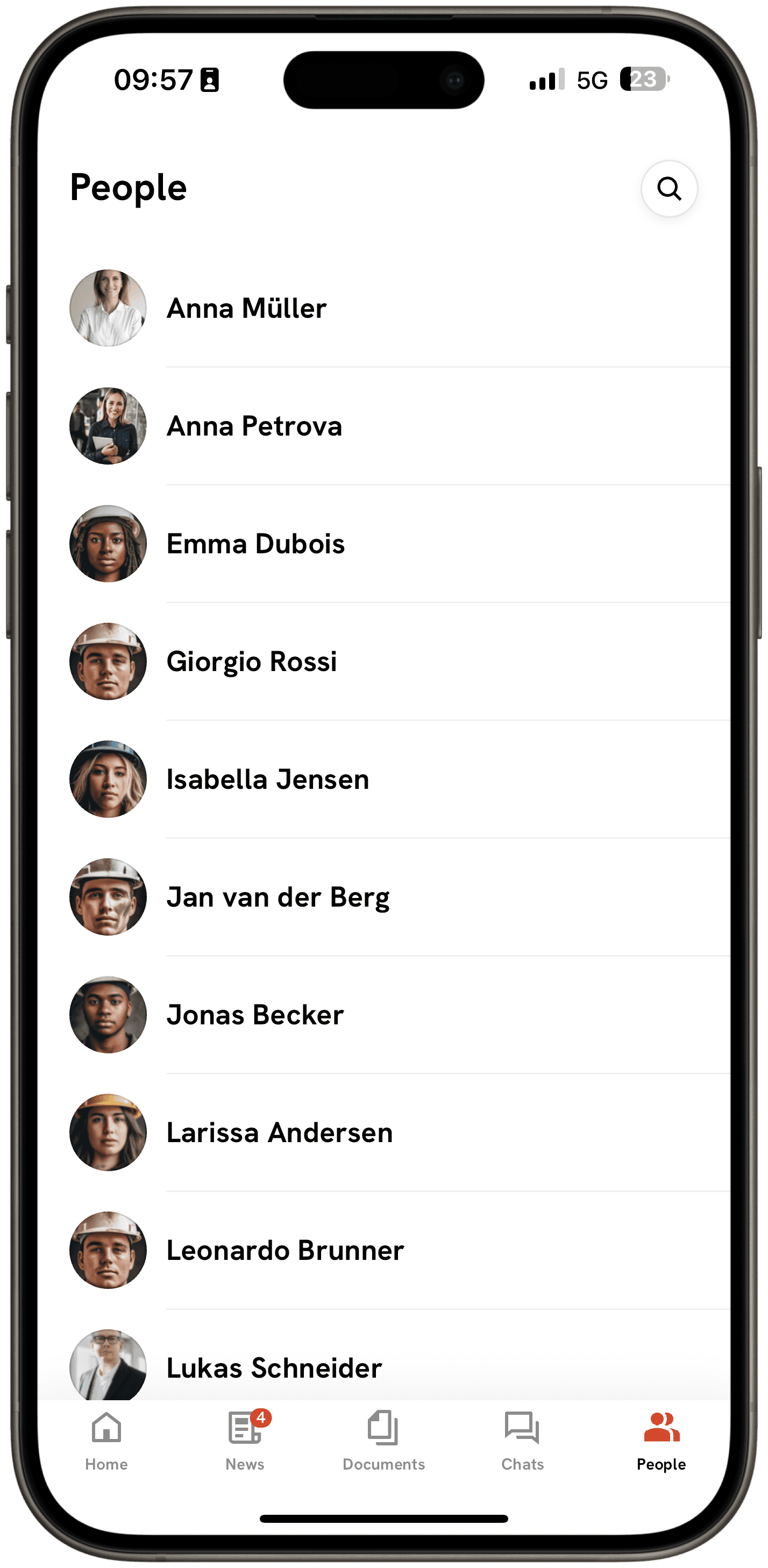Tap the People heading at the top
This screenshot has width=768, height=1568.
(128, 188)
